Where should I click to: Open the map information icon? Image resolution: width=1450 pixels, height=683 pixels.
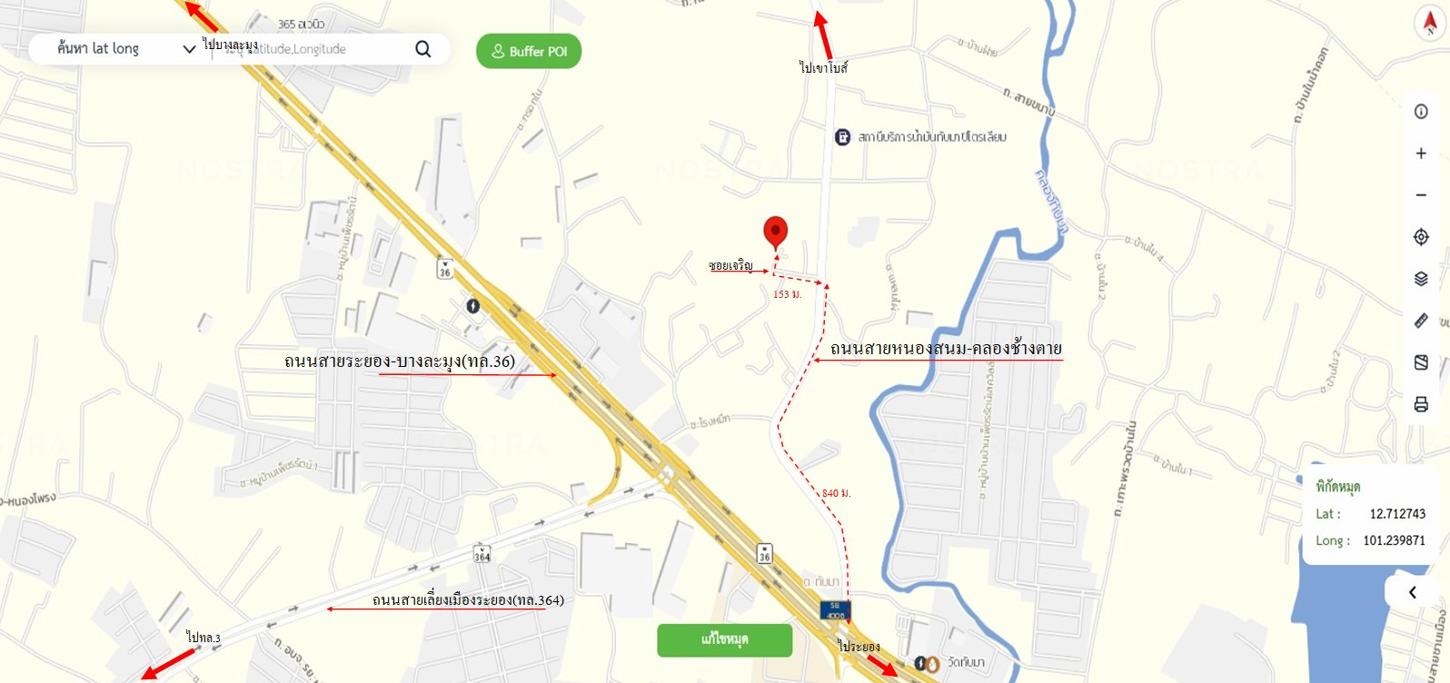pyautogui.click(x=1421, y=111)
